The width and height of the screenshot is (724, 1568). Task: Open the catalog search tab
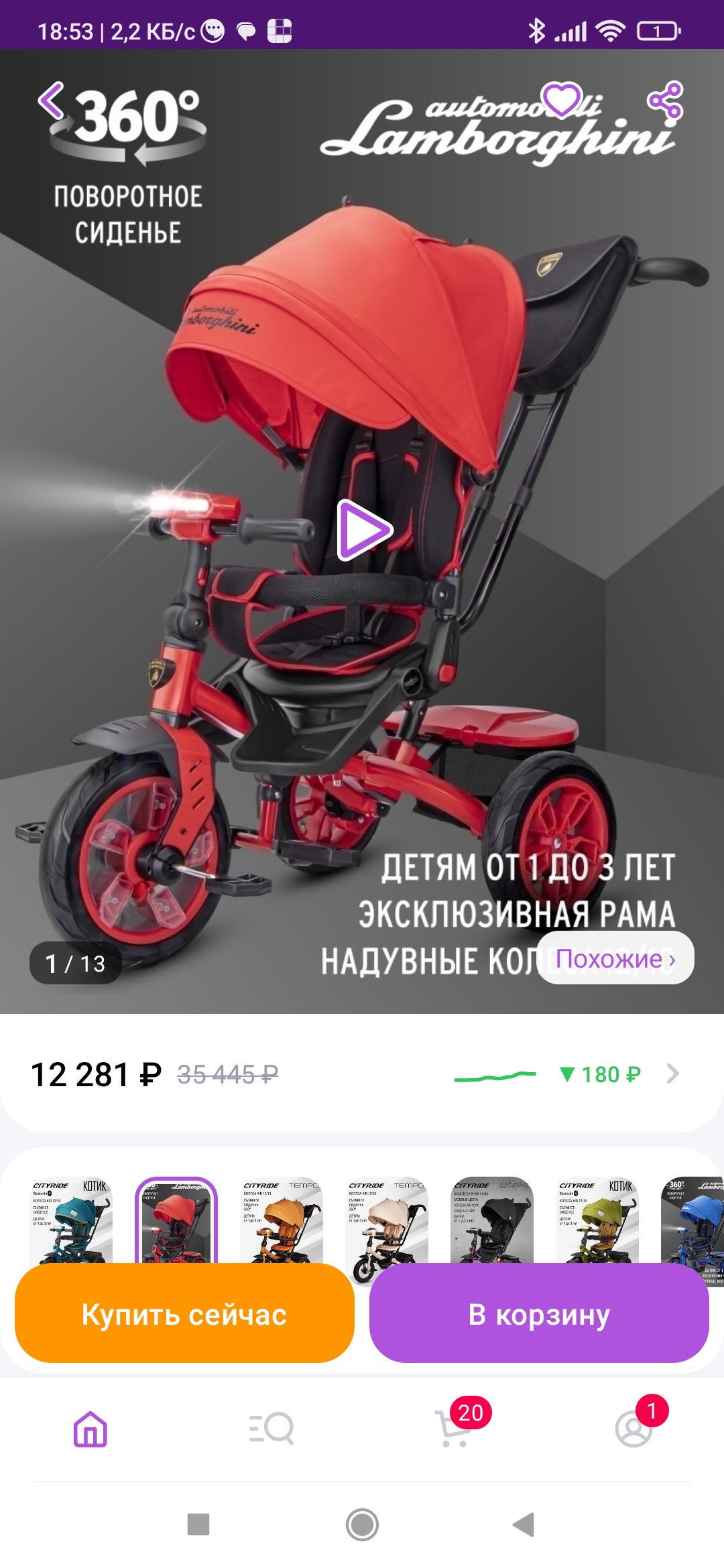271,1429
